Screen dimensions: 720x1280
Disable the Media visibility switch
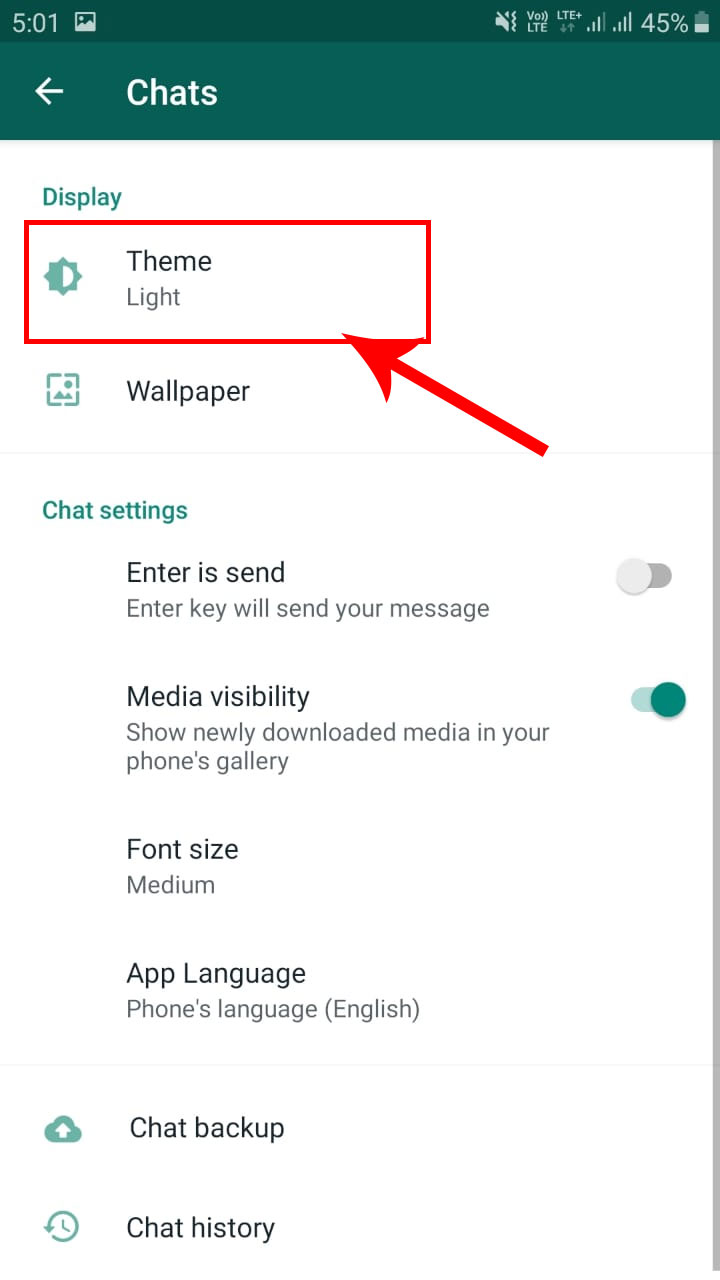658,700
